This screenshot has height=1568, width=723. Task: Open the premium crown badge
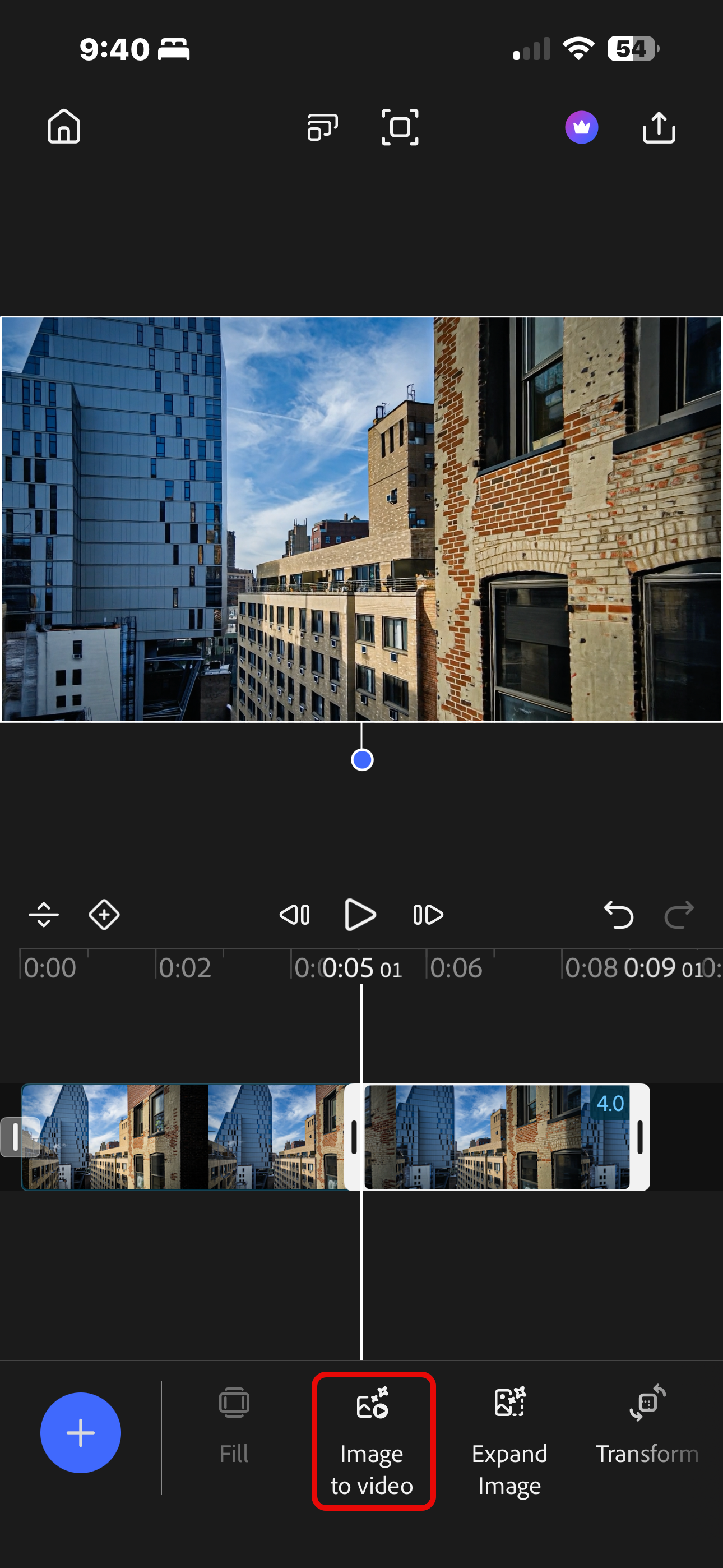pos(581,128)
